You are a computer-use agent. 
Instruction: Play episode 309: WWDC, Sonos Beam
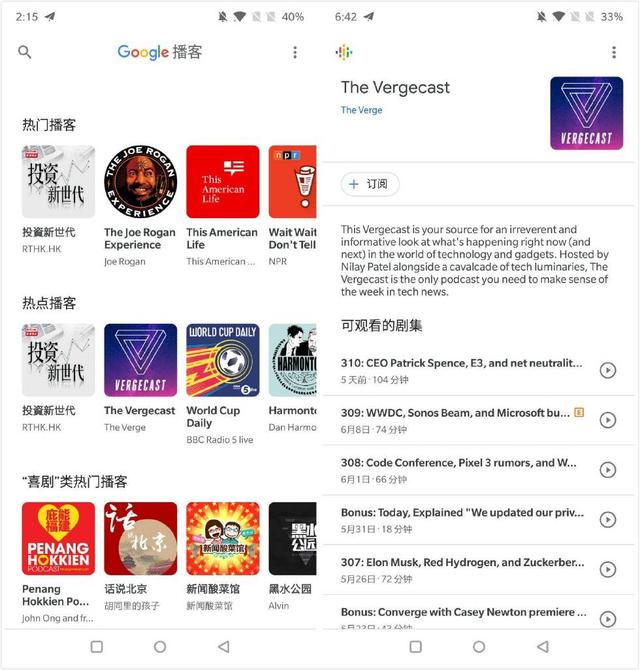point(607,420)
